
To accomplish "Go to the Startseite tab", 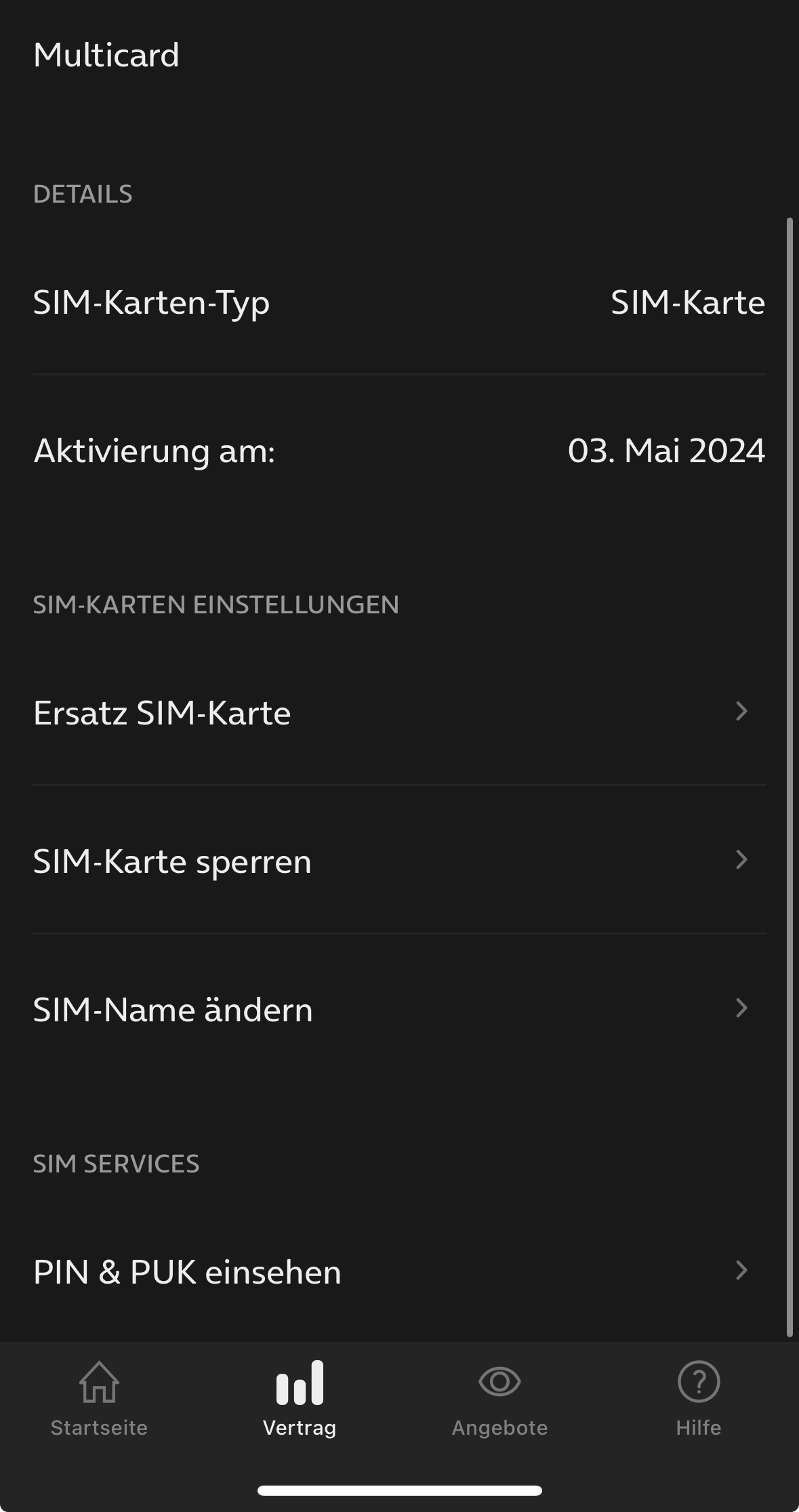I will coord(100,1399).
